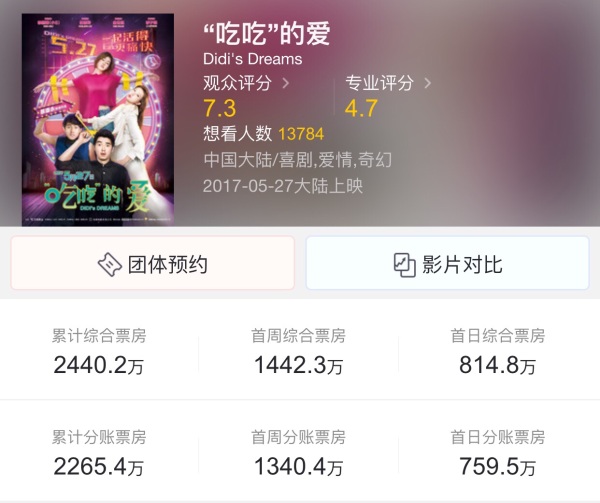View the movie poster for “吃吃”的爱
600x503 pixels.
click(98, 119)
